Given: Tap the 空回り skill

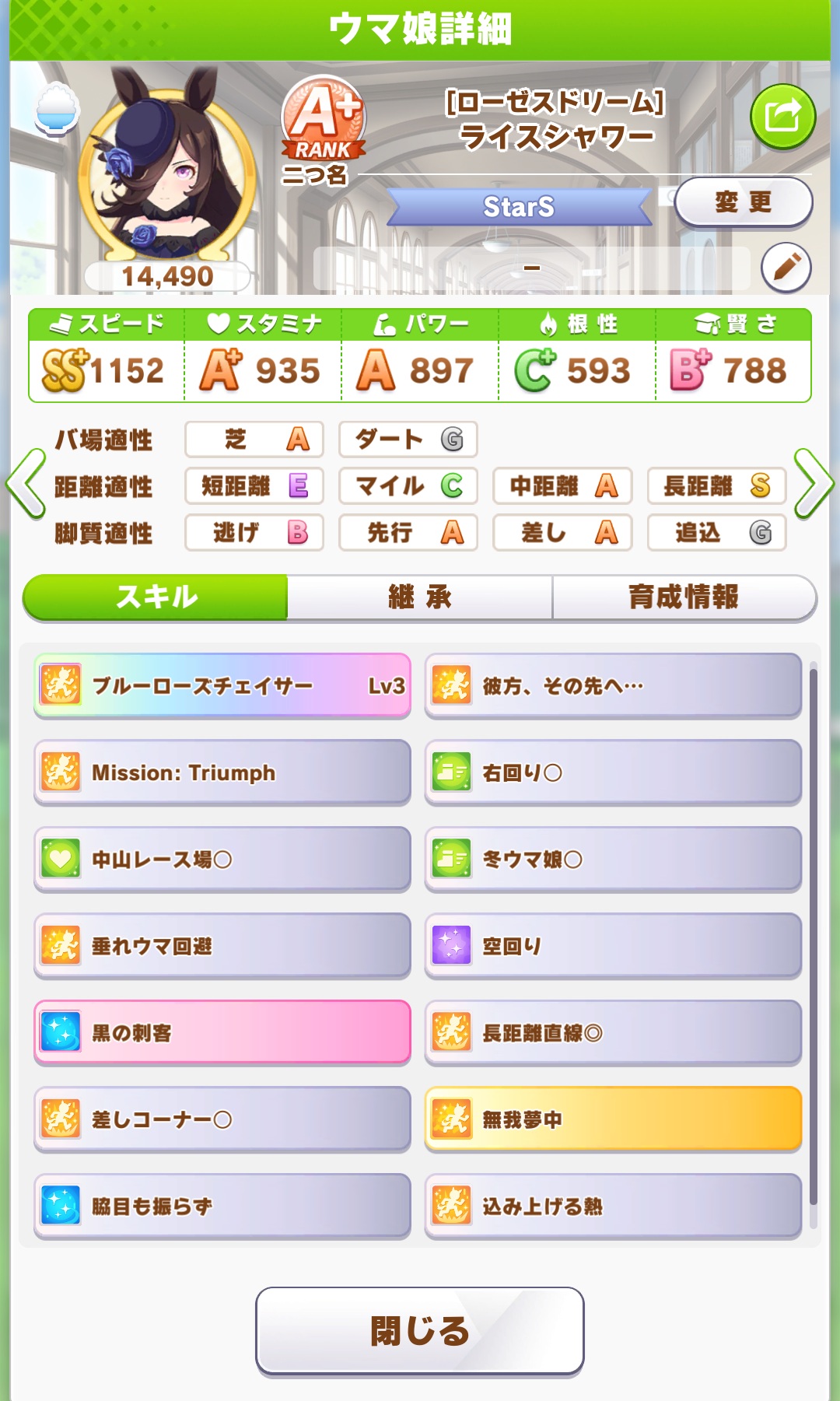Looking at the screenshot, I should pos(613,946).
